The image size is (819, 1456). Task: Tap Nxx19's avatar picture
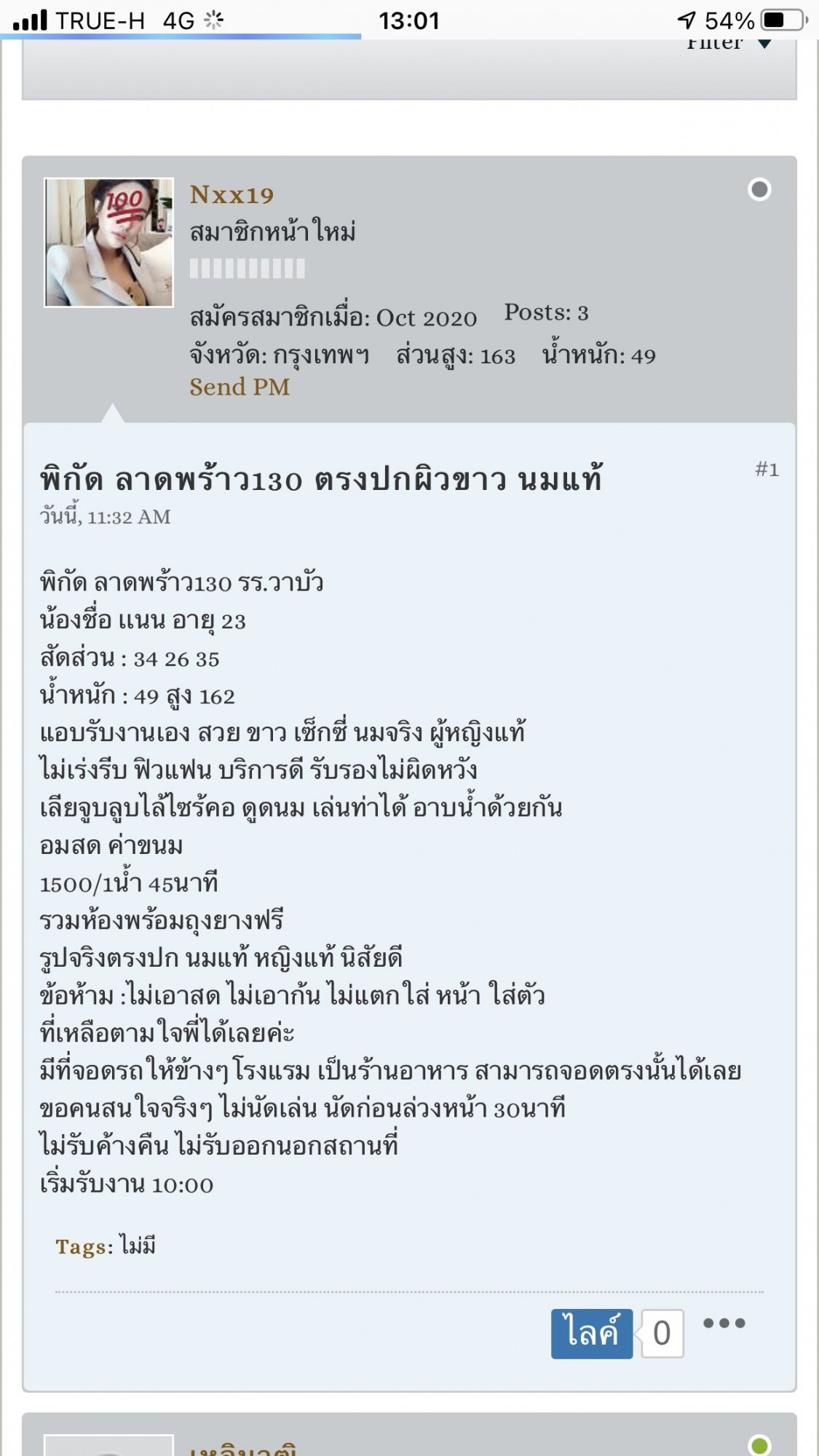tap(109, 242)
